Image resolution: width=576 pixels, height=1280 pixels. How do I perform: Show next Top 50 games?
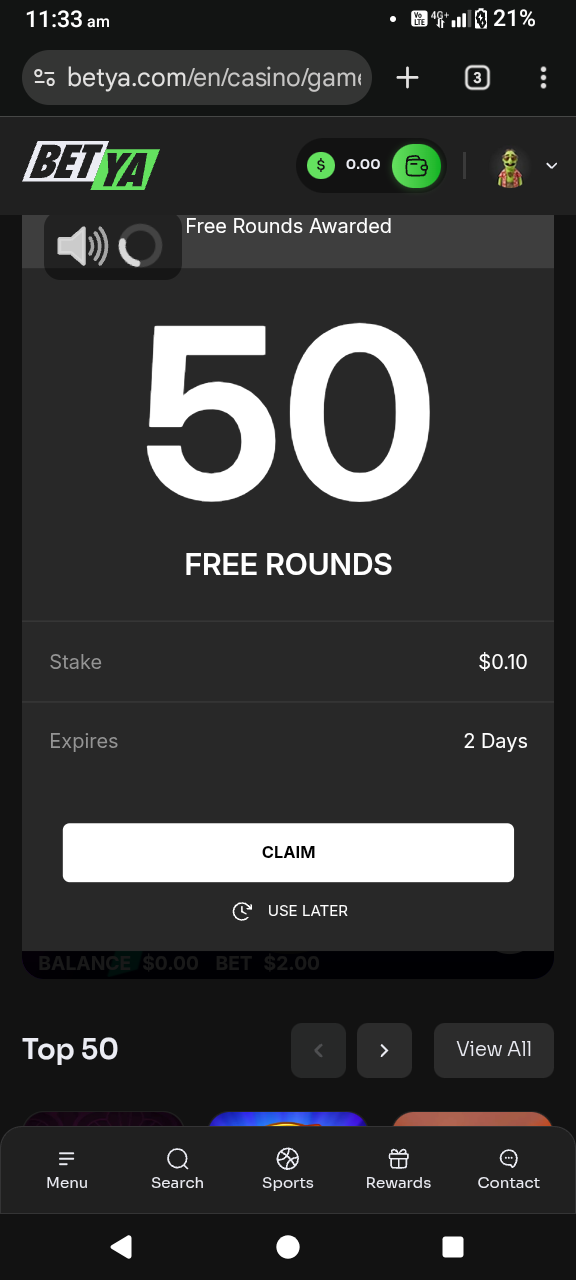(x=384, y=1050)
